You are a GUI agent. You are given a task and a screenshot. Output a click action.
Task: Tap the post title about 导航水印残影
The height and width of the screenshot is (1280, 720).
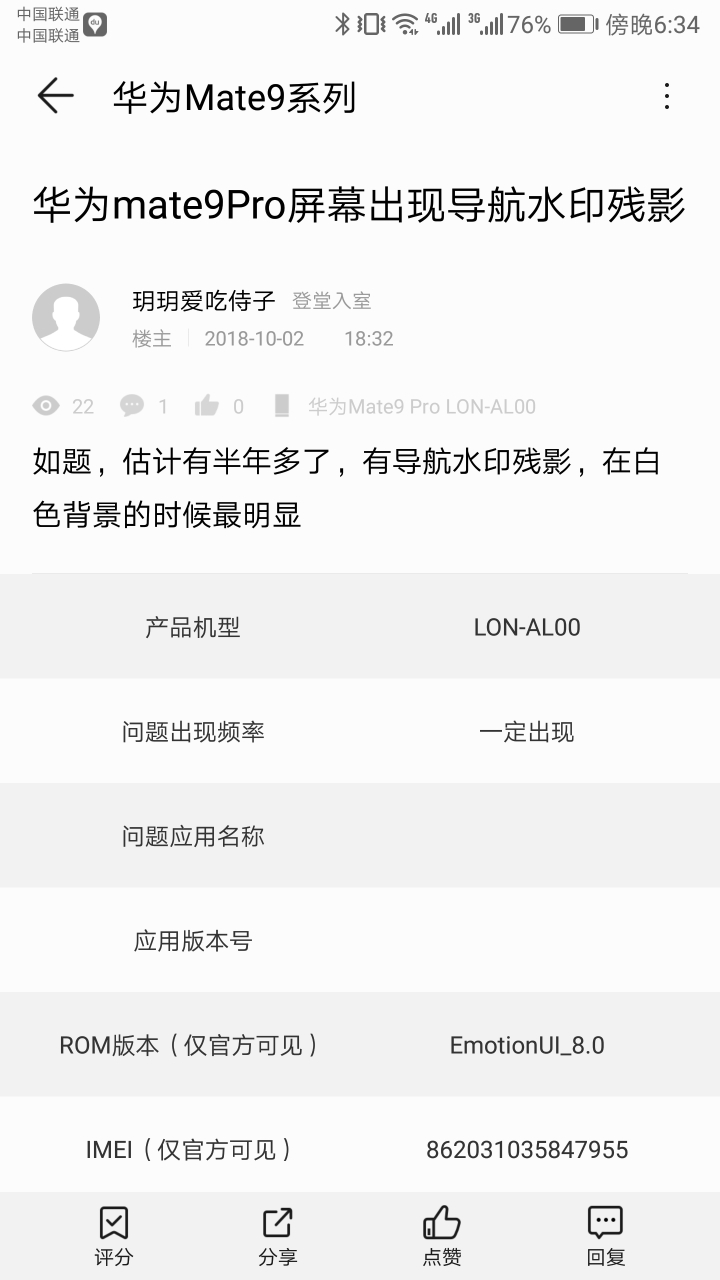coord(360,207)
